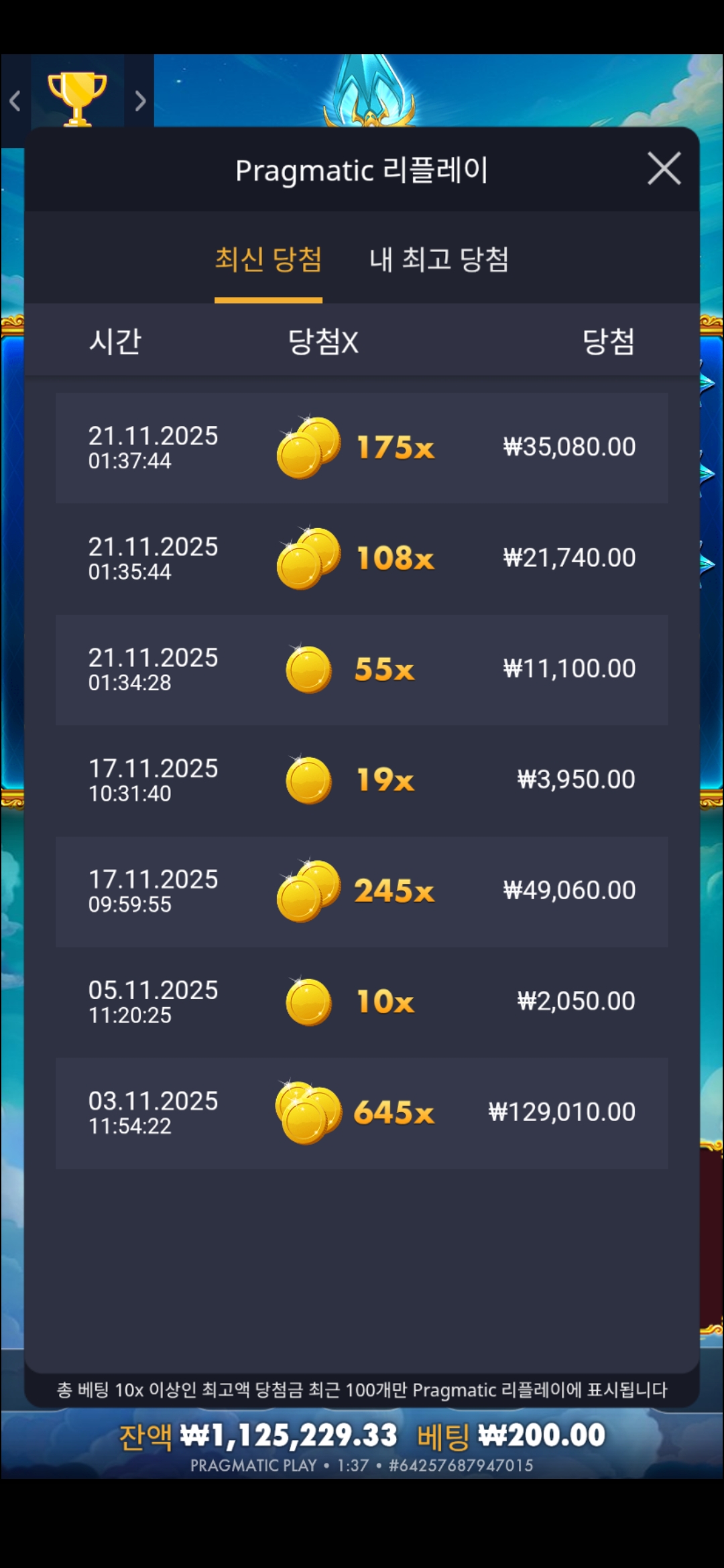
Task: View the 55x win replay
Action: pos(362,669)
